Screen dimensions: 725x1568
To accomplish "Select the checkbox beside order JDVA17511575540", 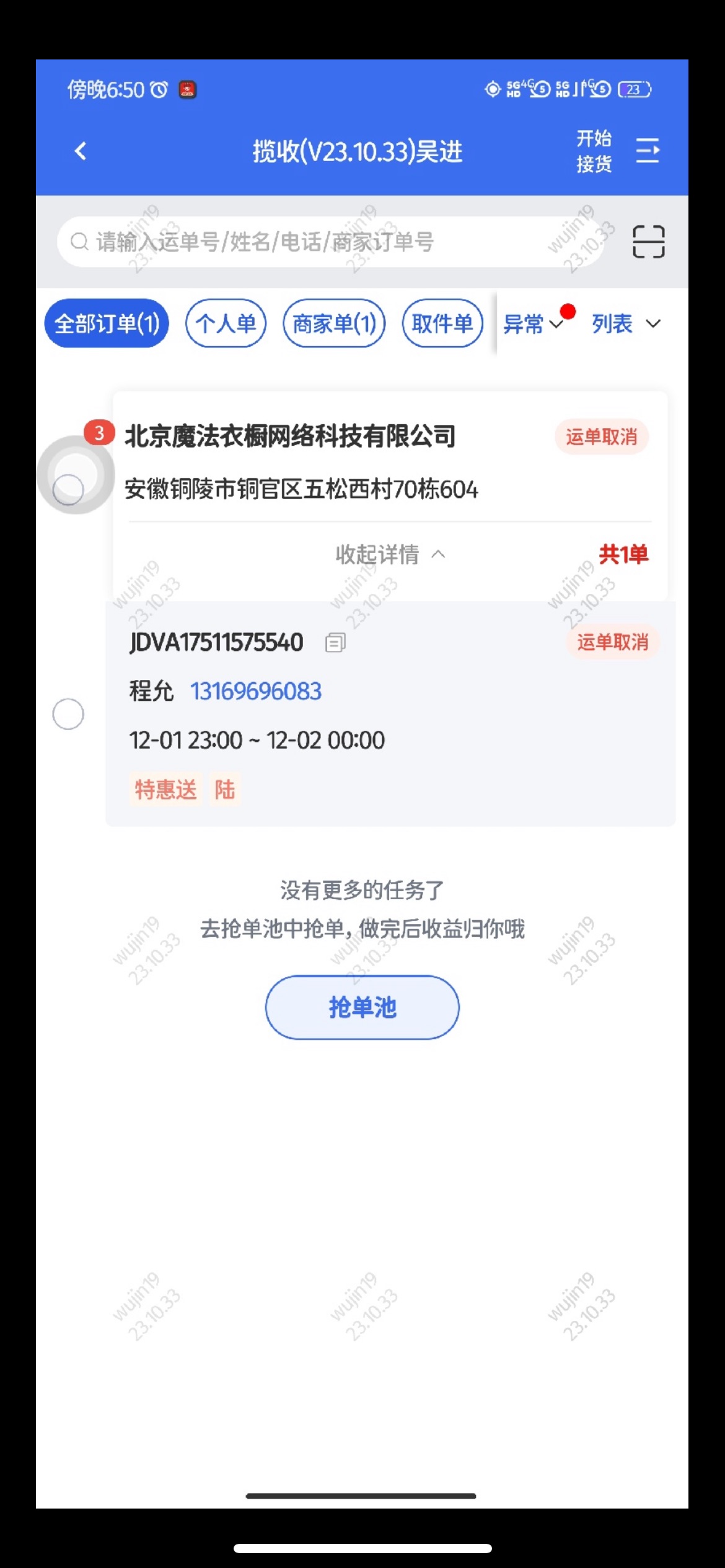I will coord(68,714).
